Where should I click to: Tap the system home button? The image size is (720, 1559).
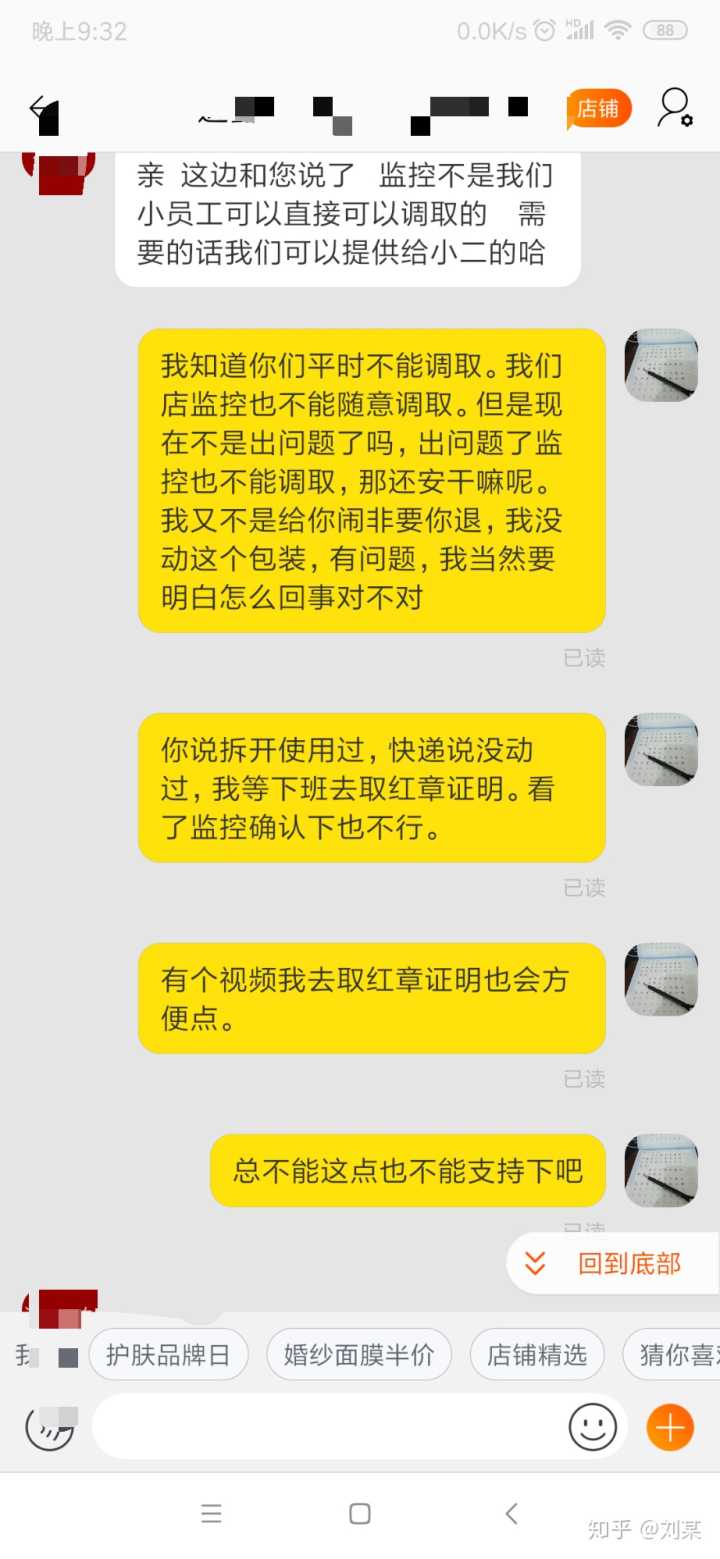click(360, 1513)
